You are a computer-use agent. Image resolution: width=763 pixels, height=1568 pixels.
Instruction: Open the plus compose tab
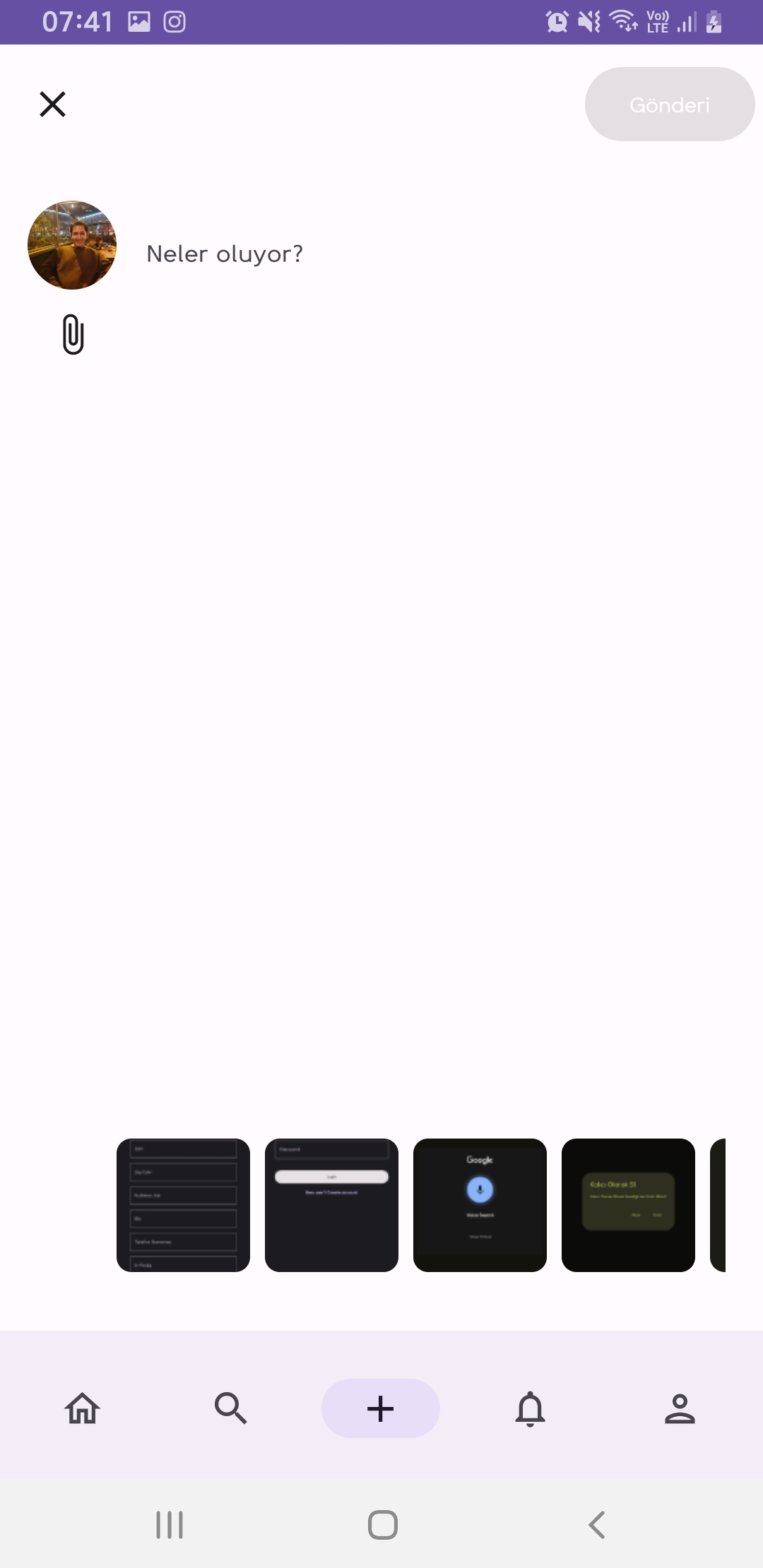(x=380, y=1408)
